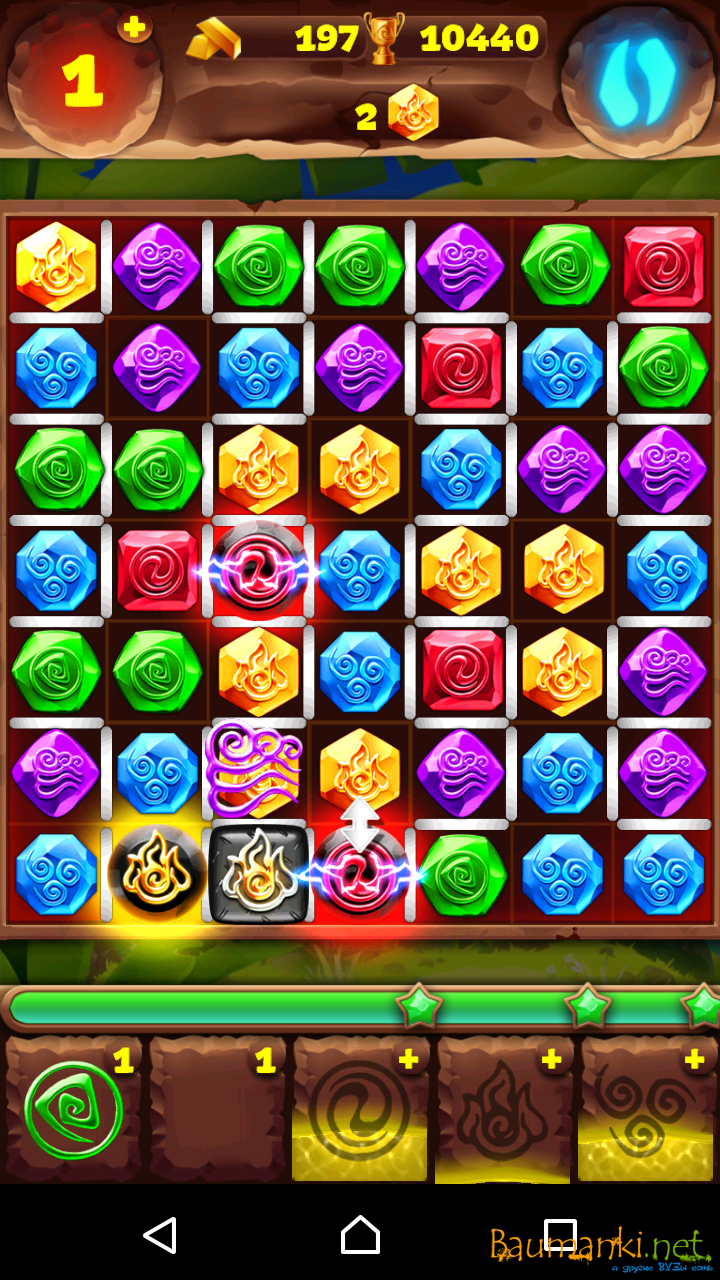The width and height of the screenshot is (720, 1280).
Task: Select the empty booster slot marked 1
Action: (216, 1110)
